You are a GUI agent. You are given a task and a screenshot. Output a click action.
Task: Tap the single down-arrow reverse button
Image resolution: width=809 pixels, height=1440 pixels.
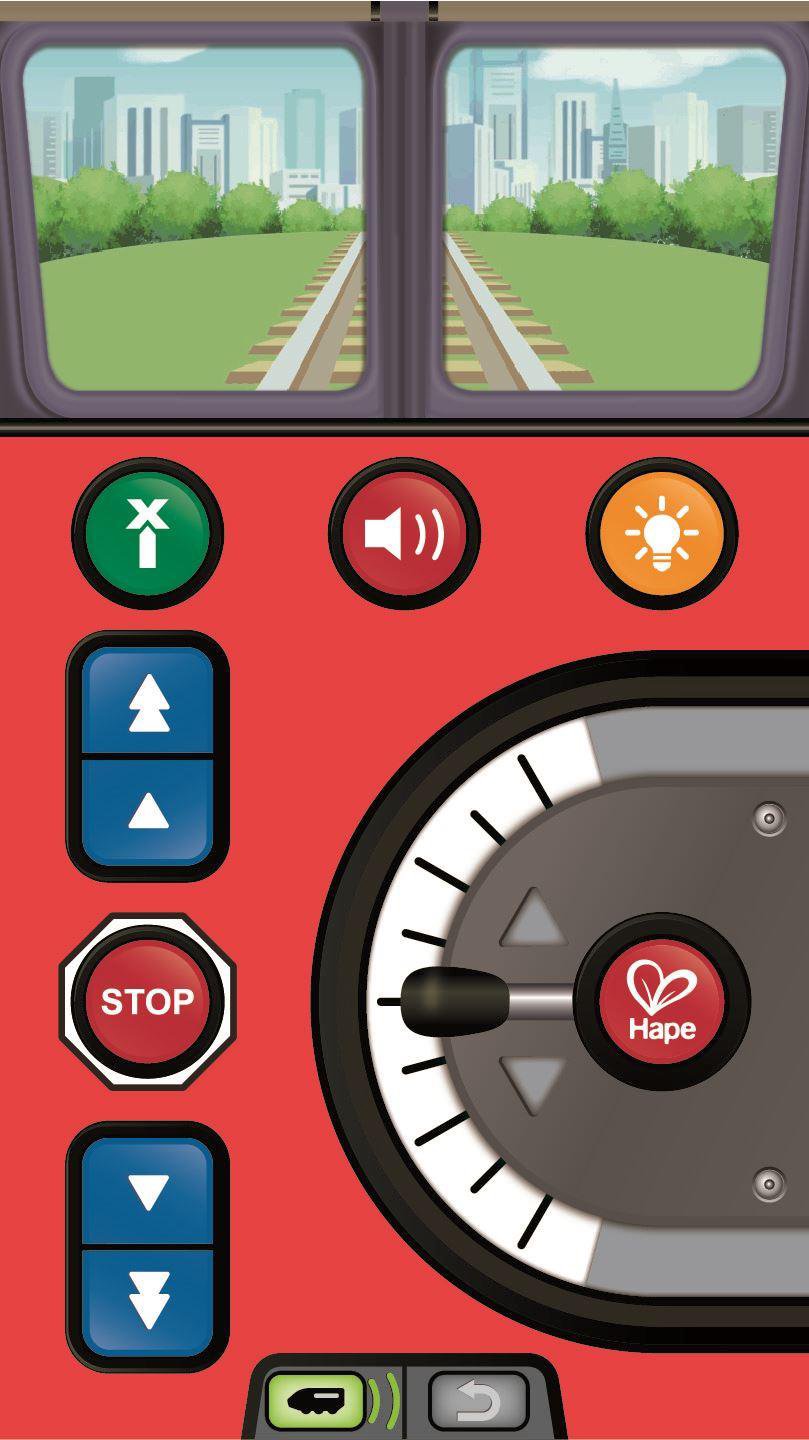click(148, 1192)
